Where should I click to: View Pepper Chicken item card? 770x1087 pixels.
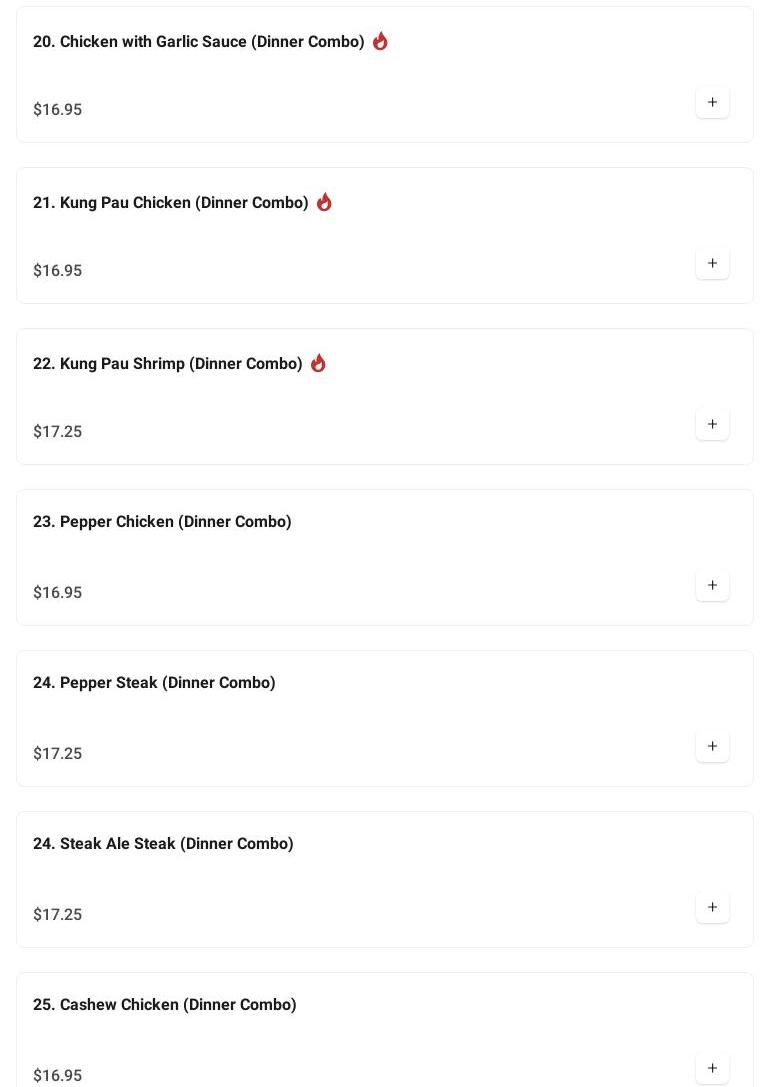click(x=162, y=522)
